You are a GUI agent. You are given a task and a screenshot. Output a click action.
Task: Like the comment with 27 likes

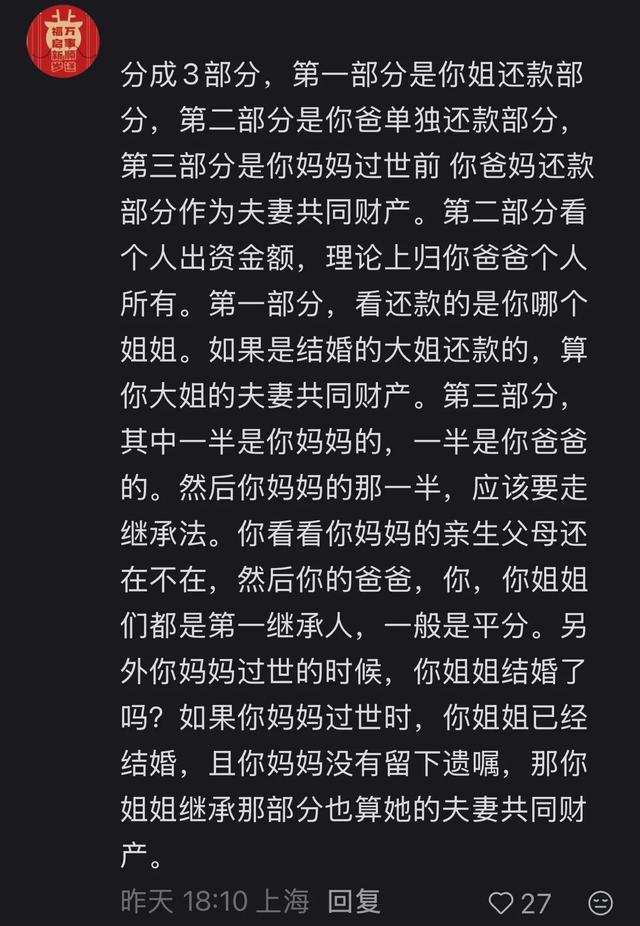coord(501,903)
